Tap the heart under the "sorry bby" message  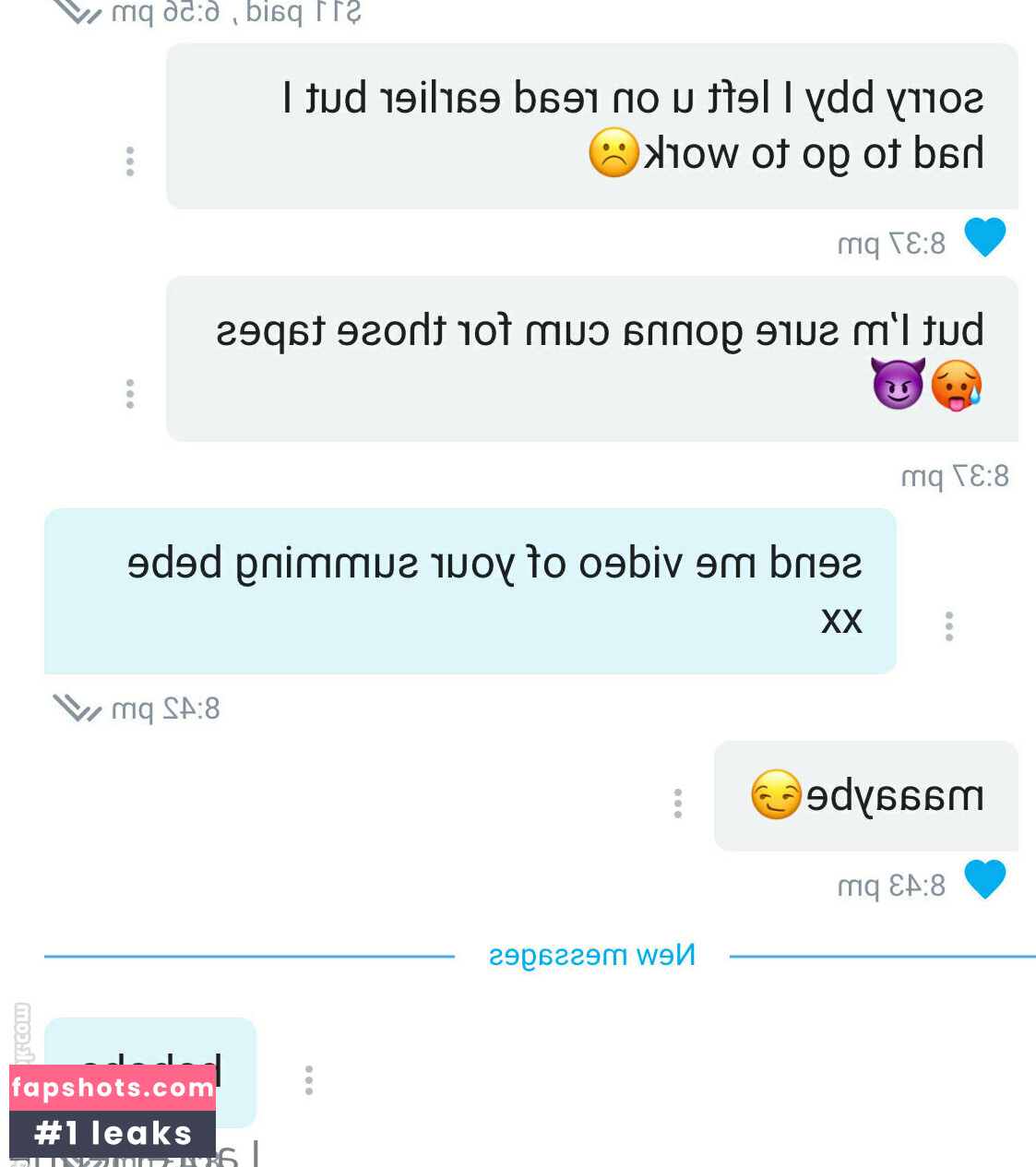tap(984, 238)
